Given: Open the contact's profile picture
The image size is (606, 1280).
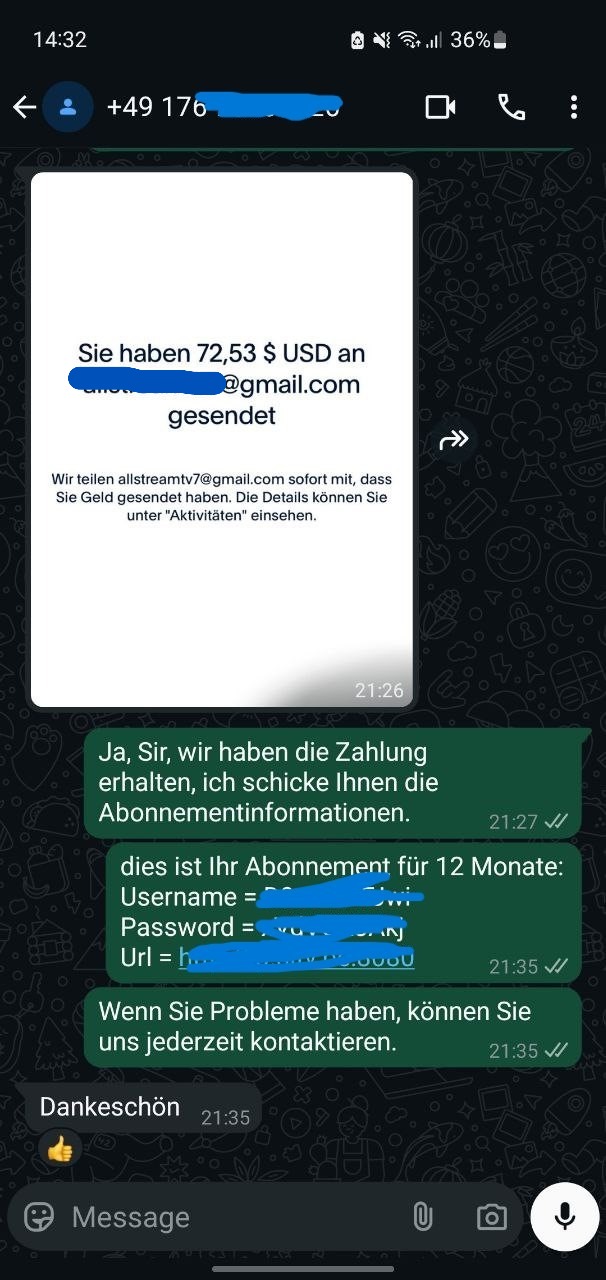Looking at the screenshot, I should (x=68, y=107).
